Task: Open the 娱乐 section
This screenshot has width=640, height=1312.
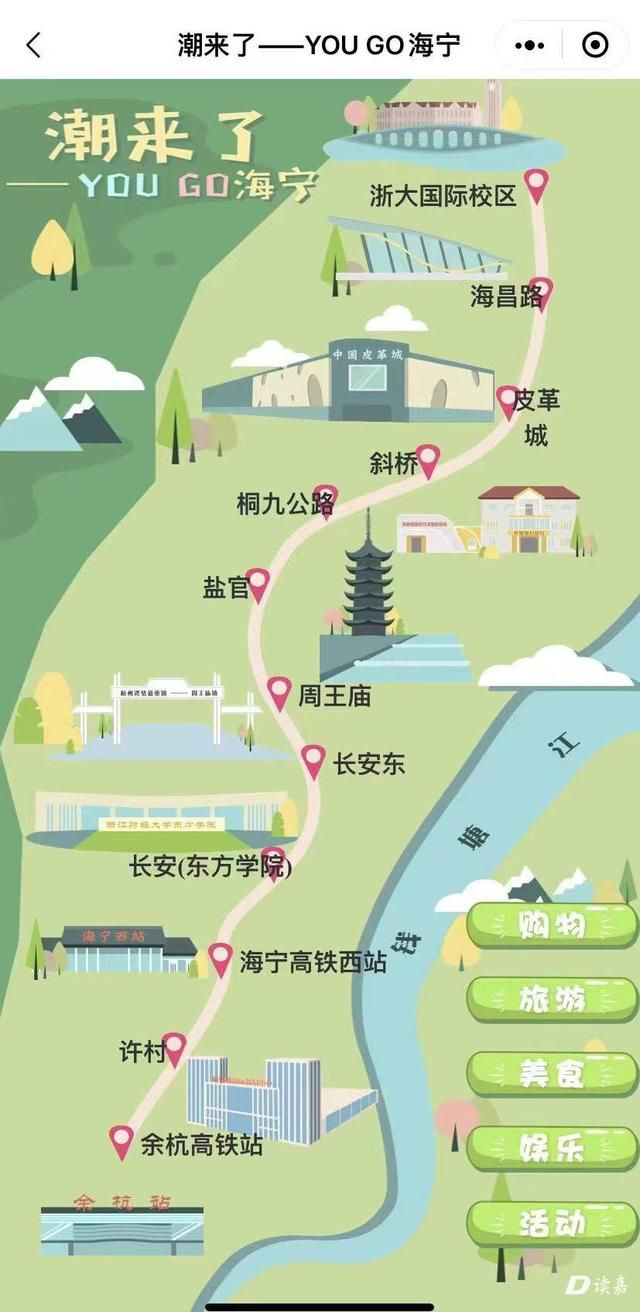Action: click(x=552, y=1148)
